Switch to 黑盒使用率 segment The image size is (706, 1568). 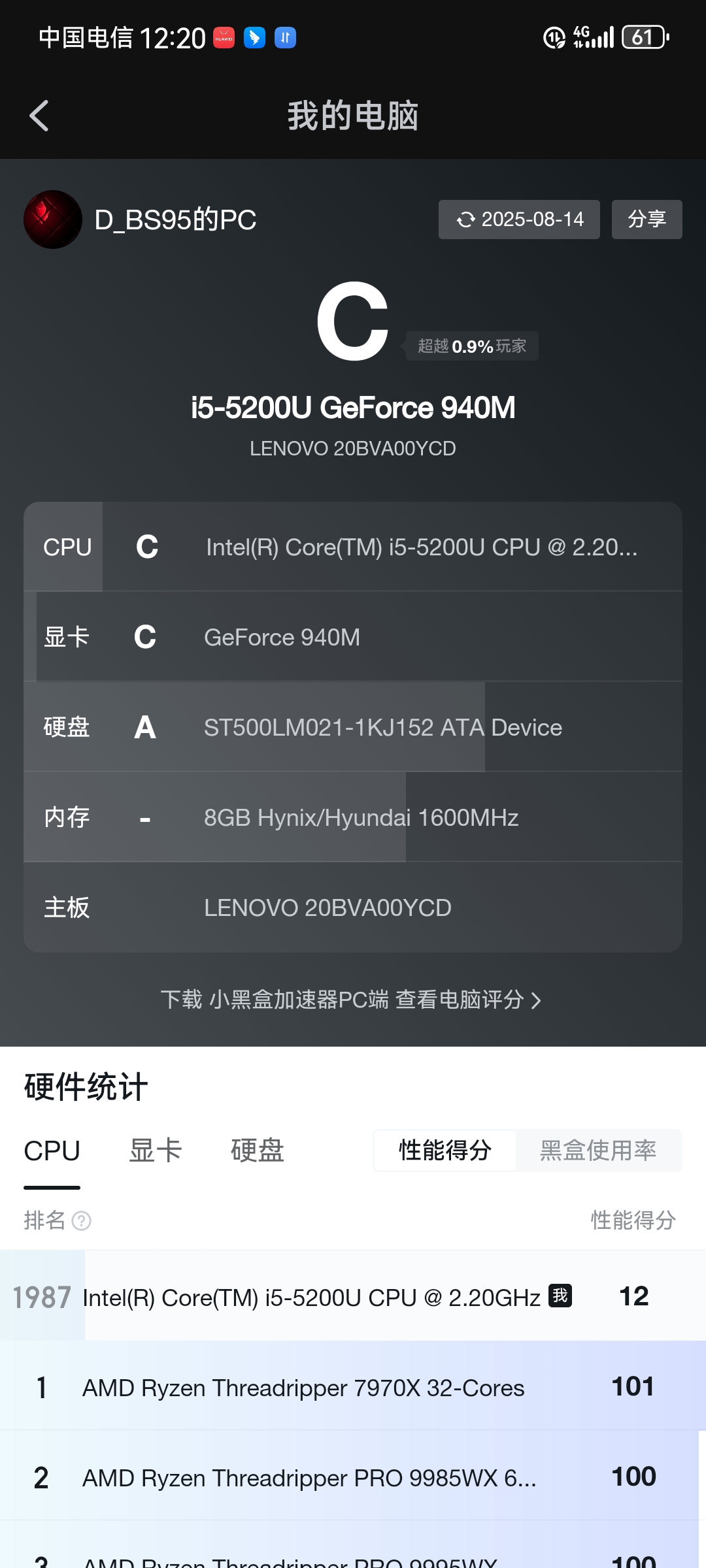(598, 1151)
